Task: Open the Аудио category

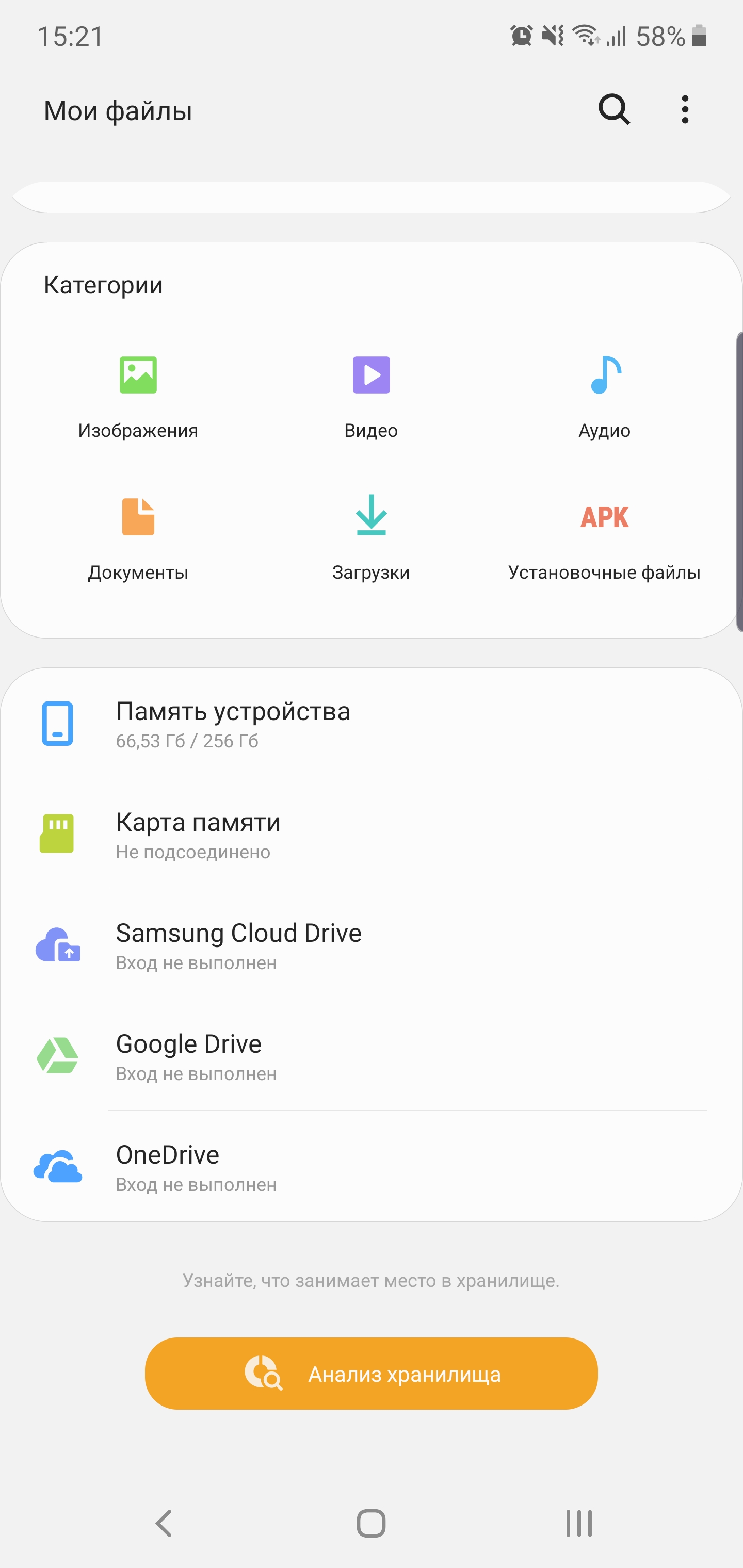Action: (604, 396)
